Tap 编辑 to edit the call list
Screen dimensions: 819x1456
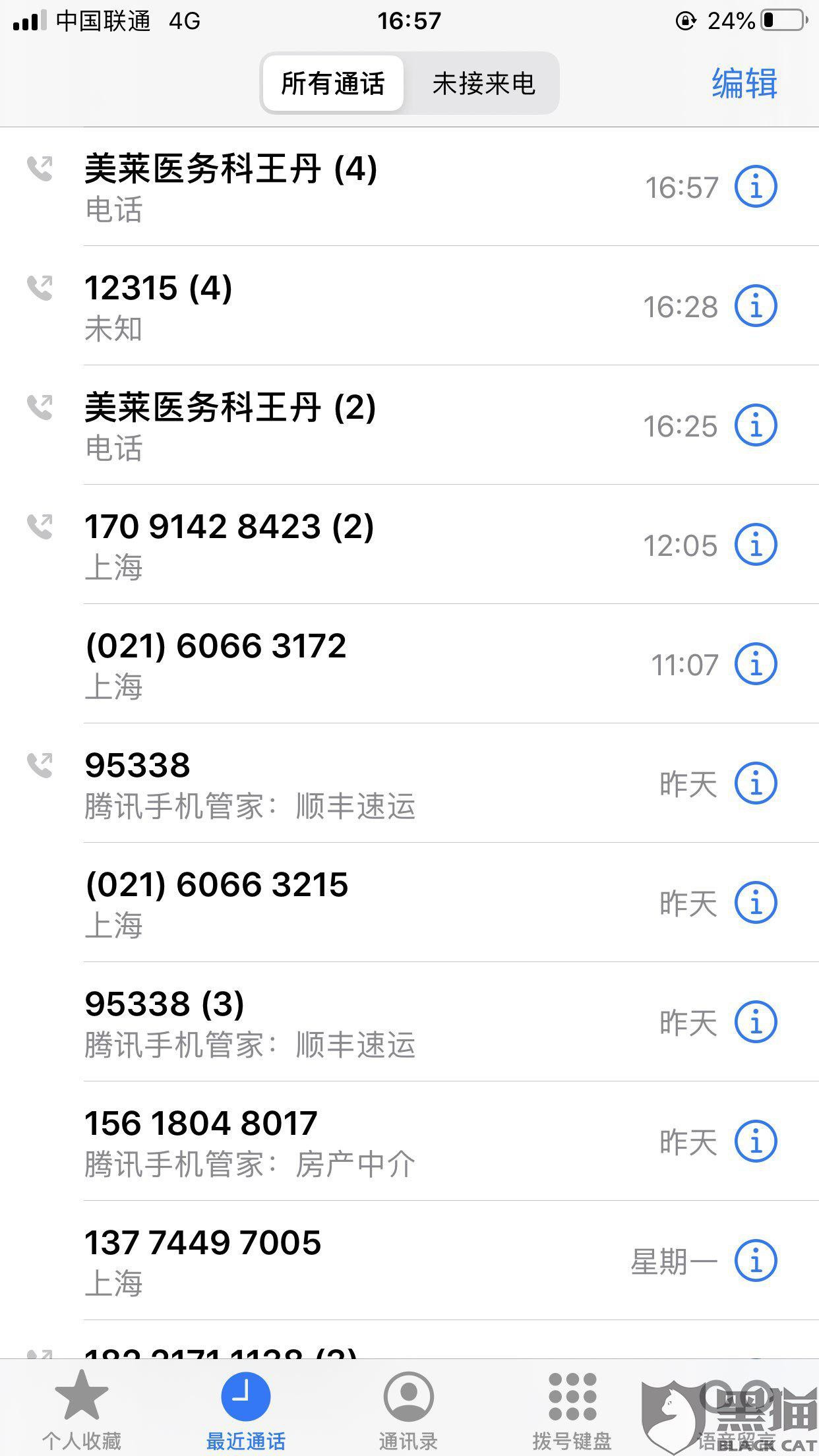coord(744,84)
